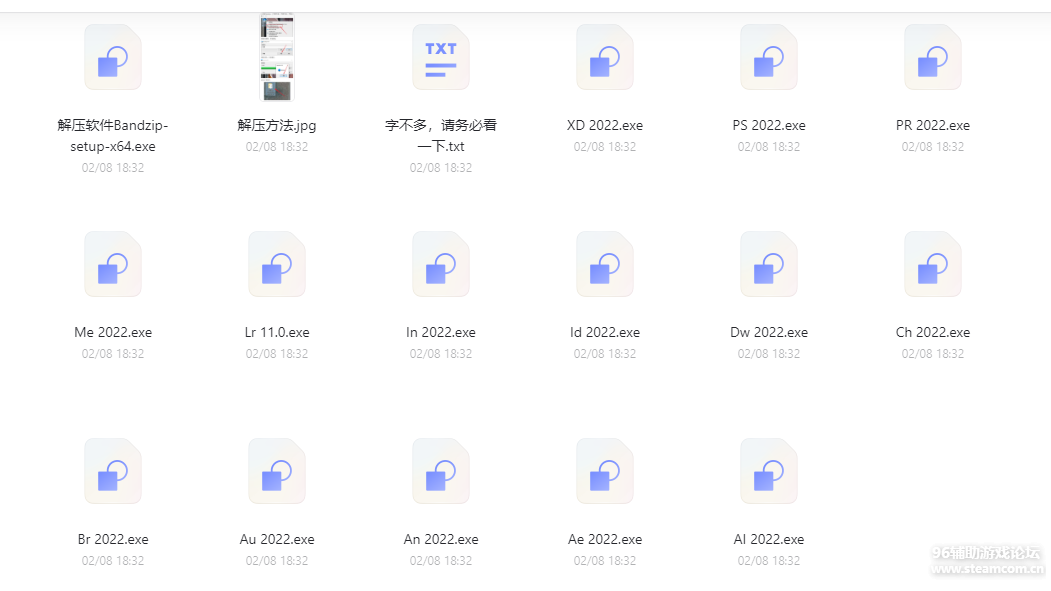The image size is (1051, 591).
Task: Choose the Dw 2022.exe file
Action: (x=769, y=265)
